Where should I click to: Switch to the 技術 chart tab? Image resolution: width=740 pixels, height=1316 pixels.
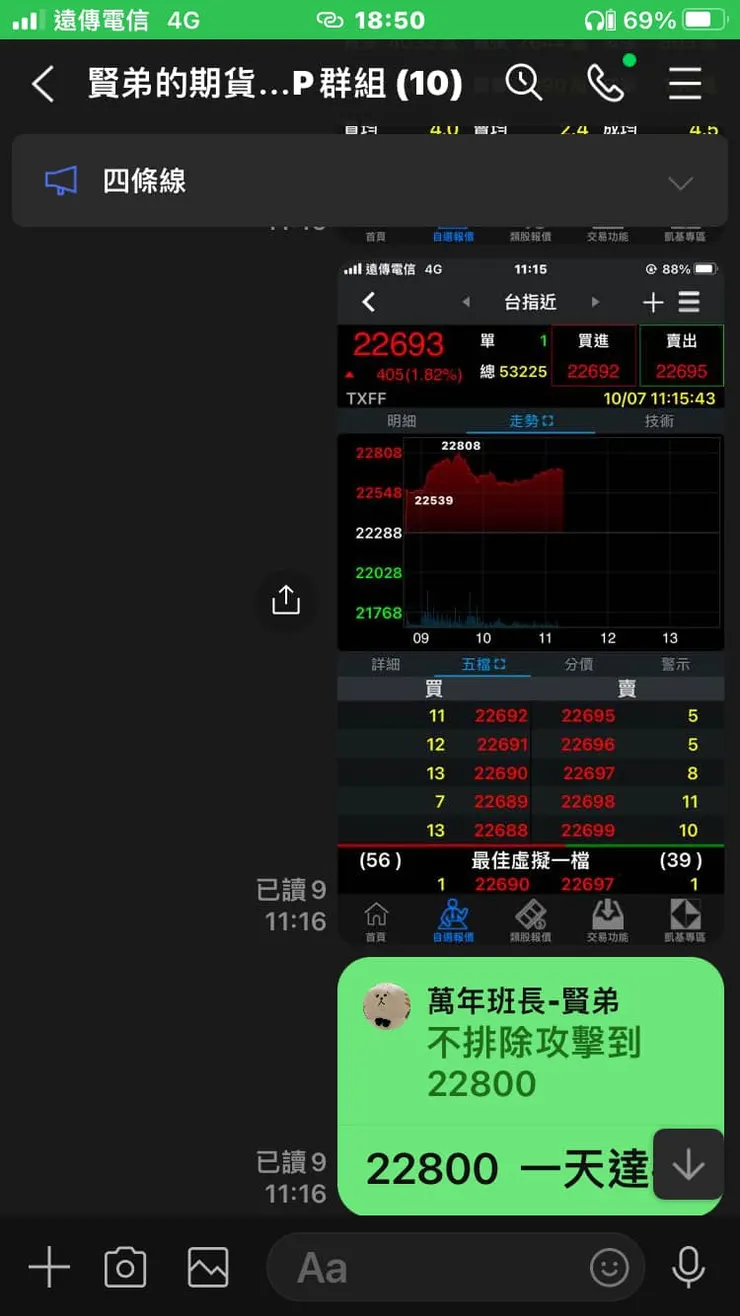pyautogui.click(x=657, y=420)
